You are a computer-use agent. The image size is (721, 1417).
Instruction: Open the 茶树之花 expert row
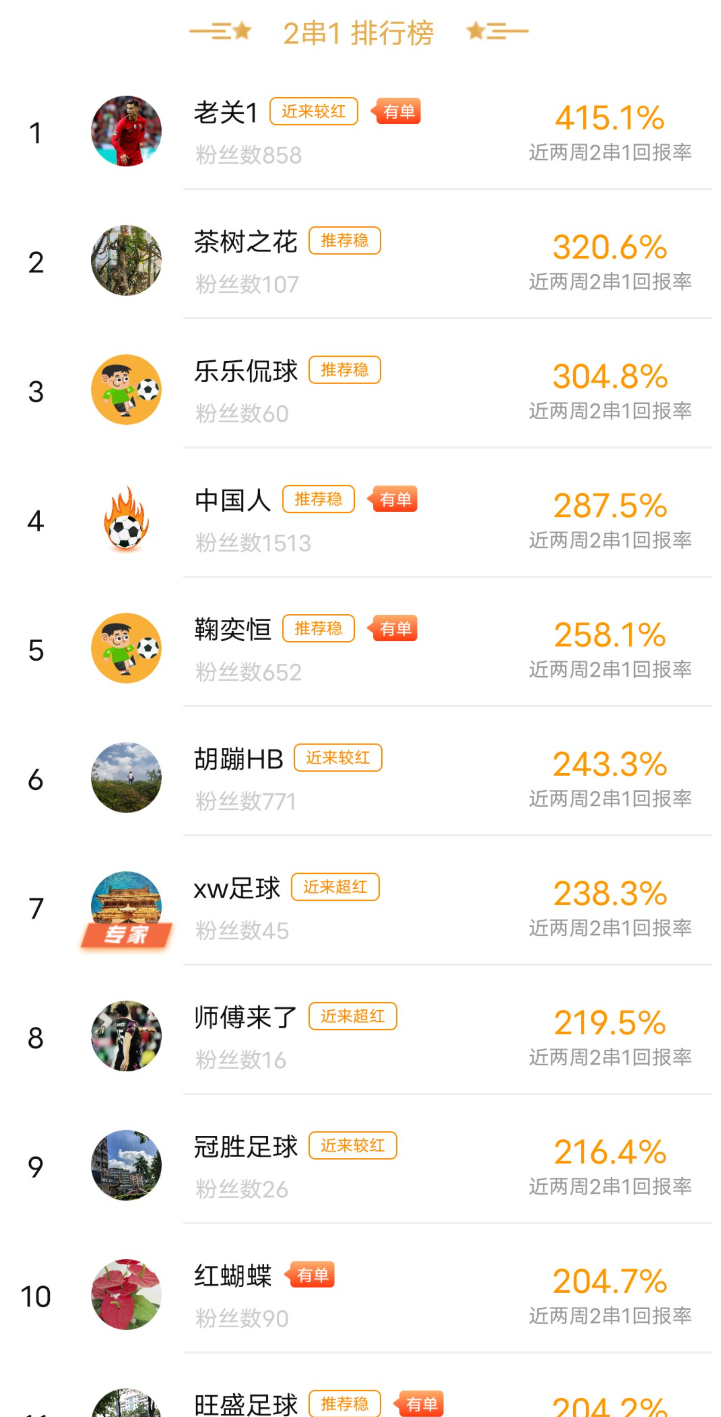(360, 261)
